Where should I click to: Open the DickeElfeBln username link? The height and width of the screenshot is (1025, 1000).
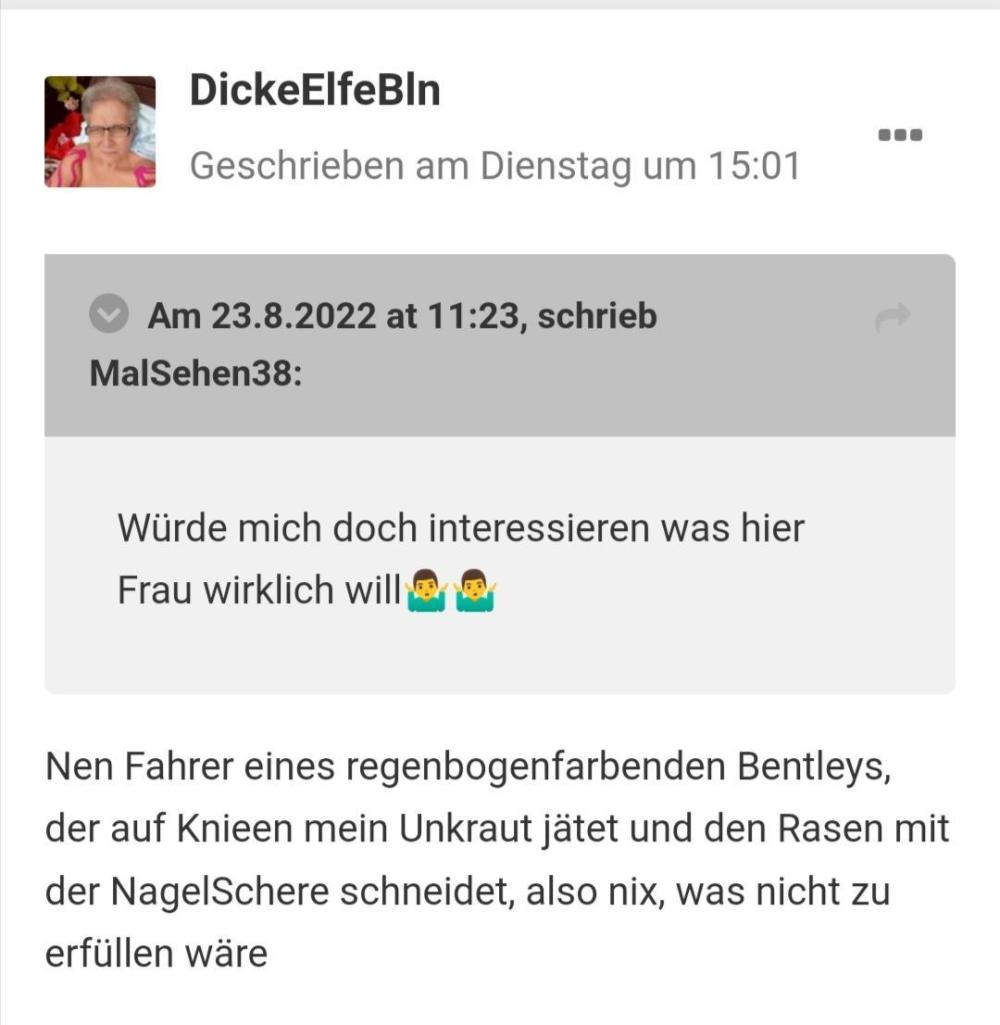tap(315, 91)
